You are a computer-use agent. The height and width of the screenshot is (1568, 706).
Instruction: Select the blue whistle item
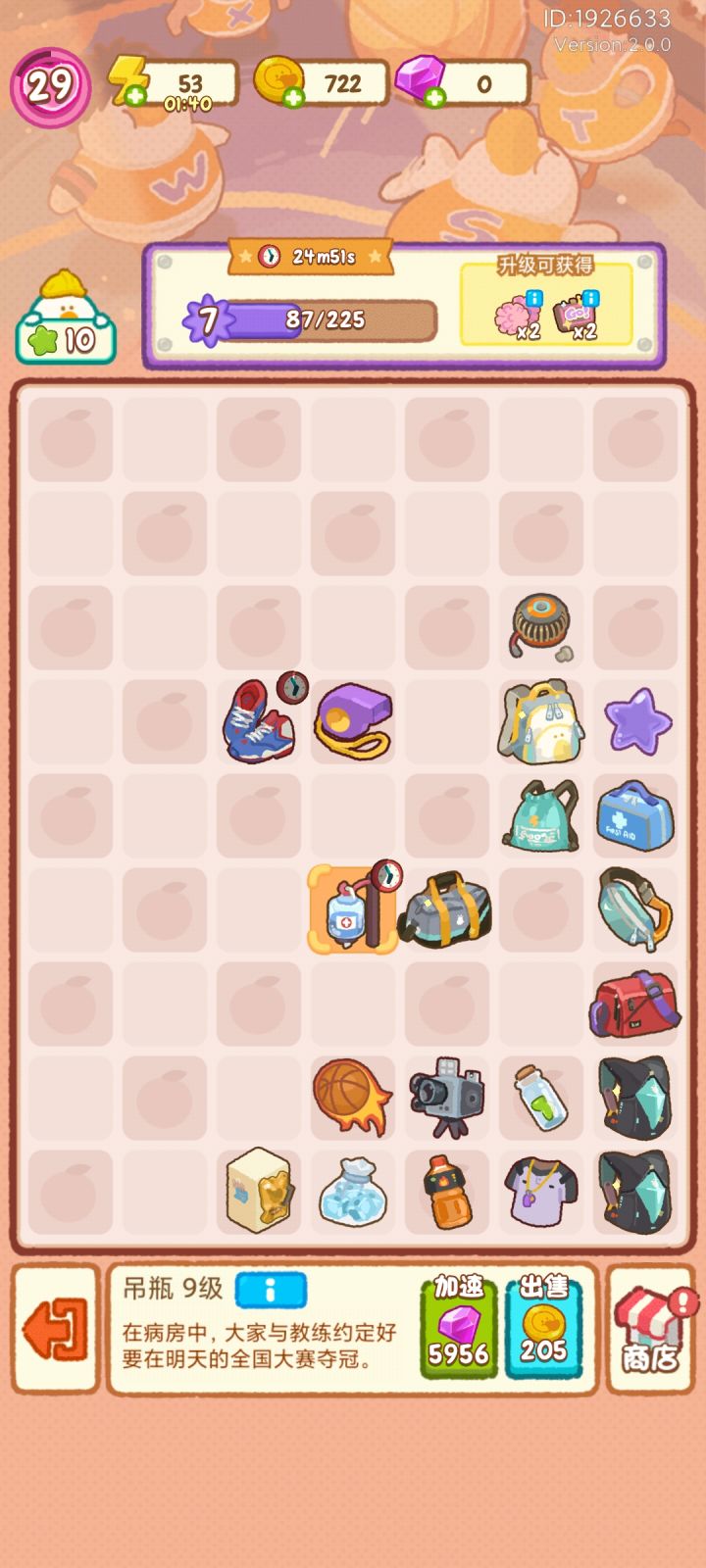tap(352, 722)
